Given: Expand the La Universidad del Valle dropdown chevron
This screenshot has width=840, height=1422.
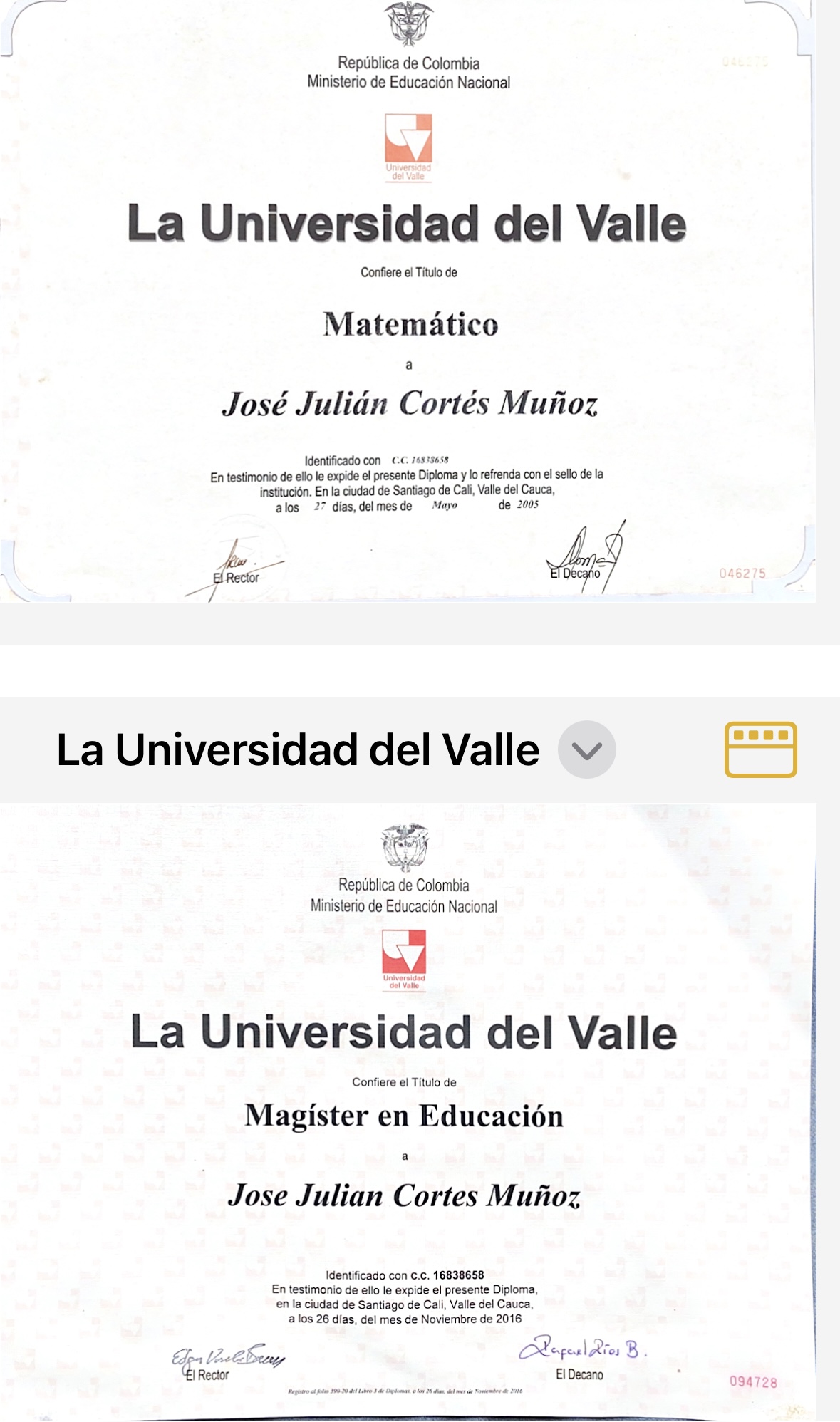Looking at the screenshot, I should pos(586,749).
